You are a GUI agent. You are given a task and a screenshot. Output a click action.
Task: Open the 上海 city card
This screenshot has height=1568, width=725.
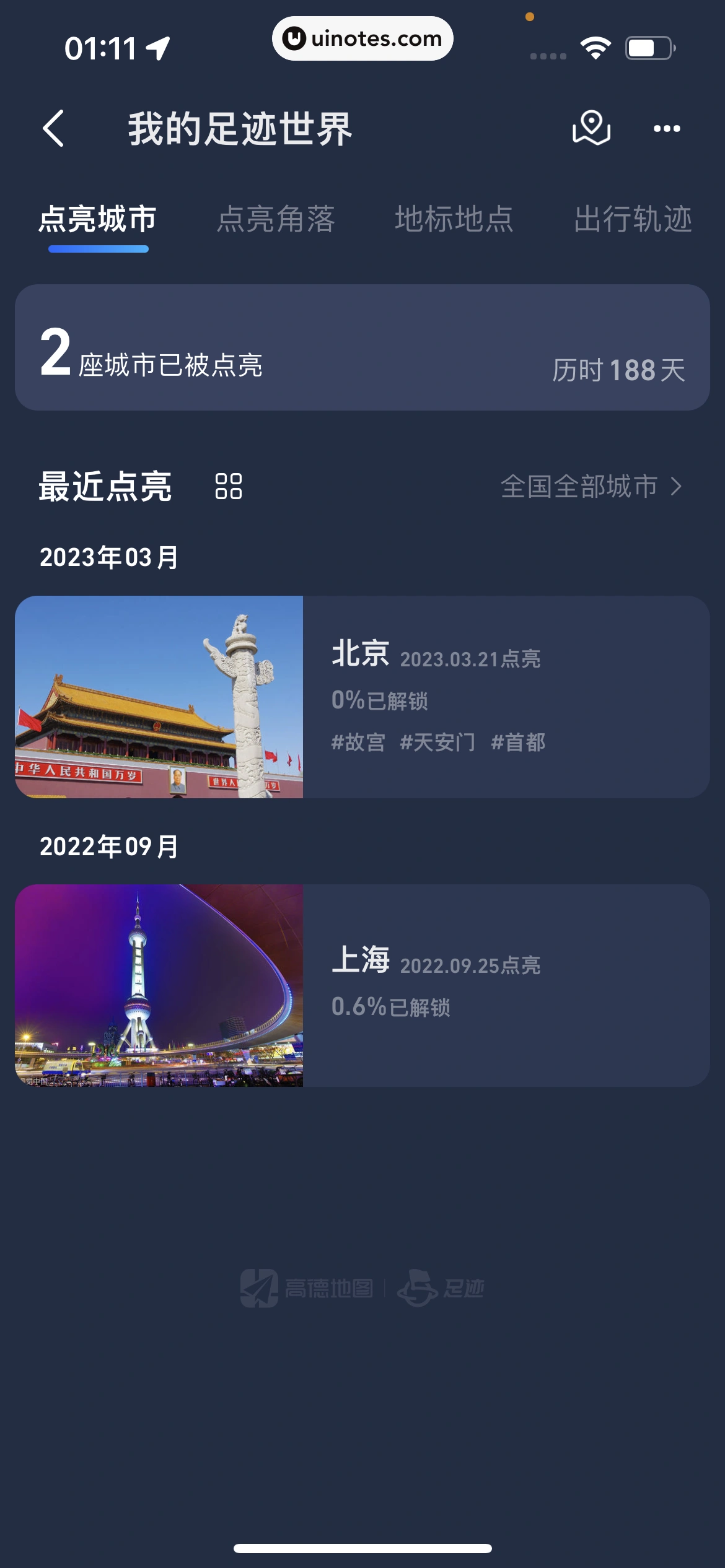(362, 985)
